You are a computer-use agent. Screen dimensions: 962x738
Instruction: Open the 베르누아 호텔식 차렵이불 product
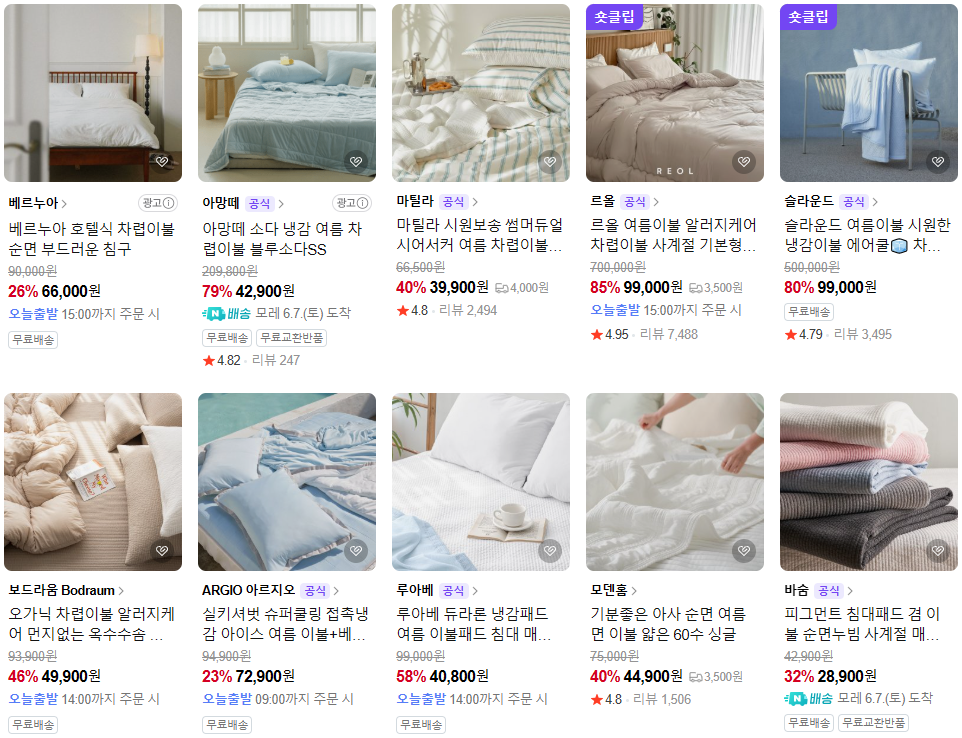tap(91, 239)
